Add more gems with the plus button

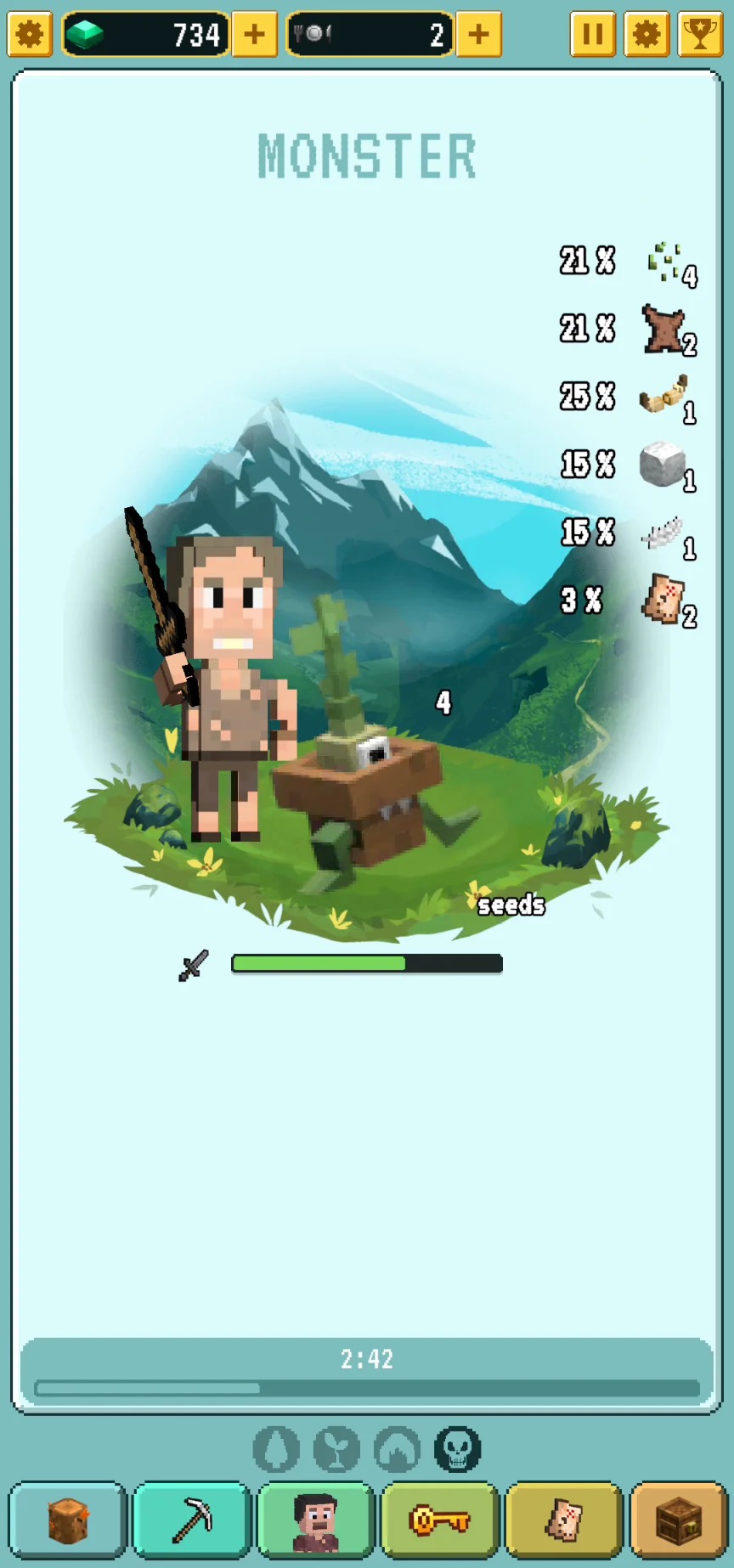254,35
